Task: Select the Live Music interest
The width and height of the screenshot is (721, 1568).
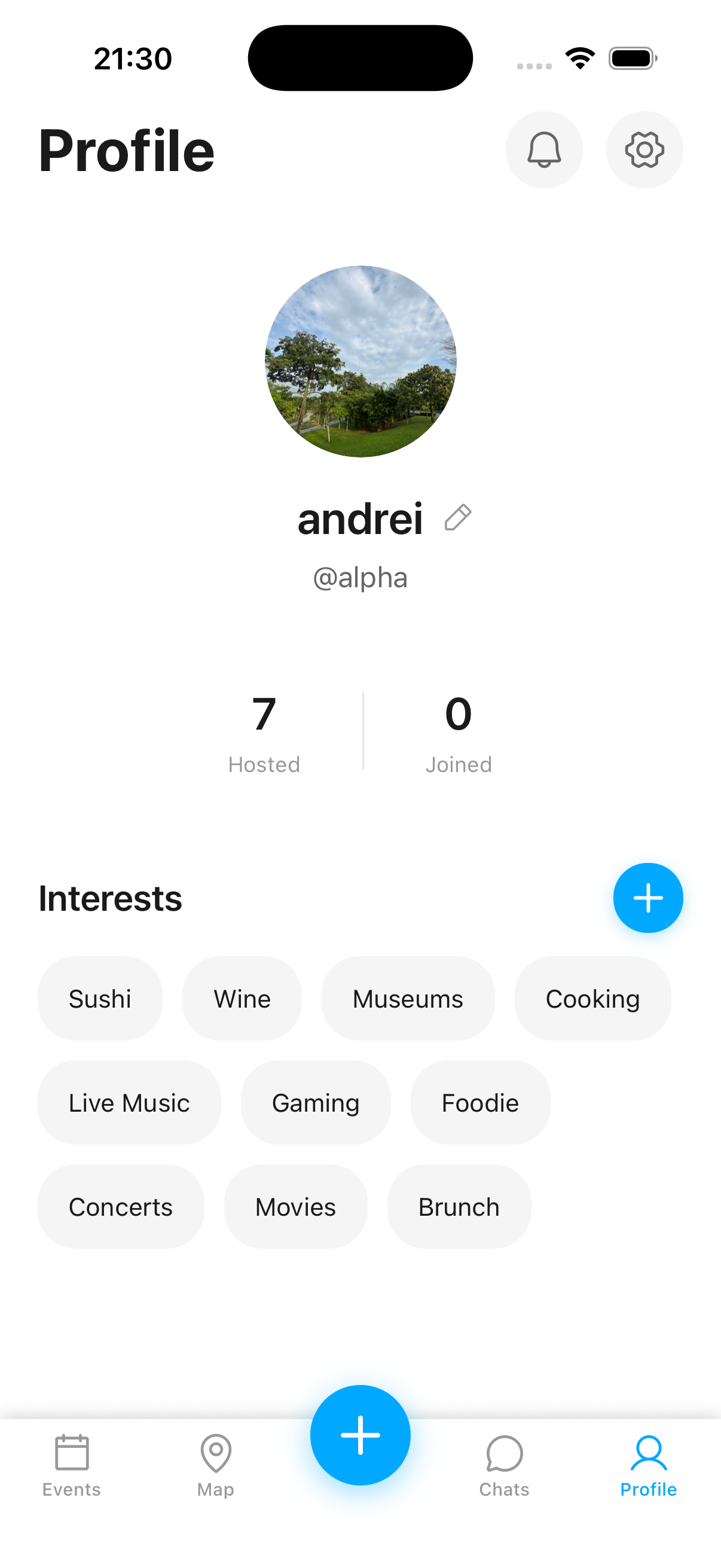Action: point(129,1102)
